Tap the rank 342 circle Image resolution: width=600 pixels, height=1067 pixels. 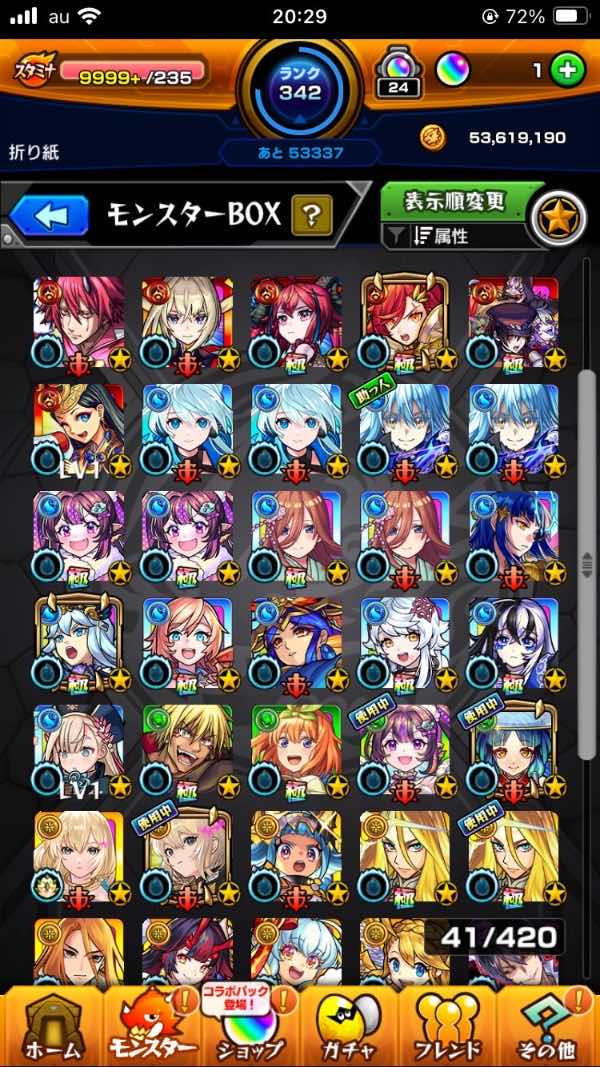300,89
